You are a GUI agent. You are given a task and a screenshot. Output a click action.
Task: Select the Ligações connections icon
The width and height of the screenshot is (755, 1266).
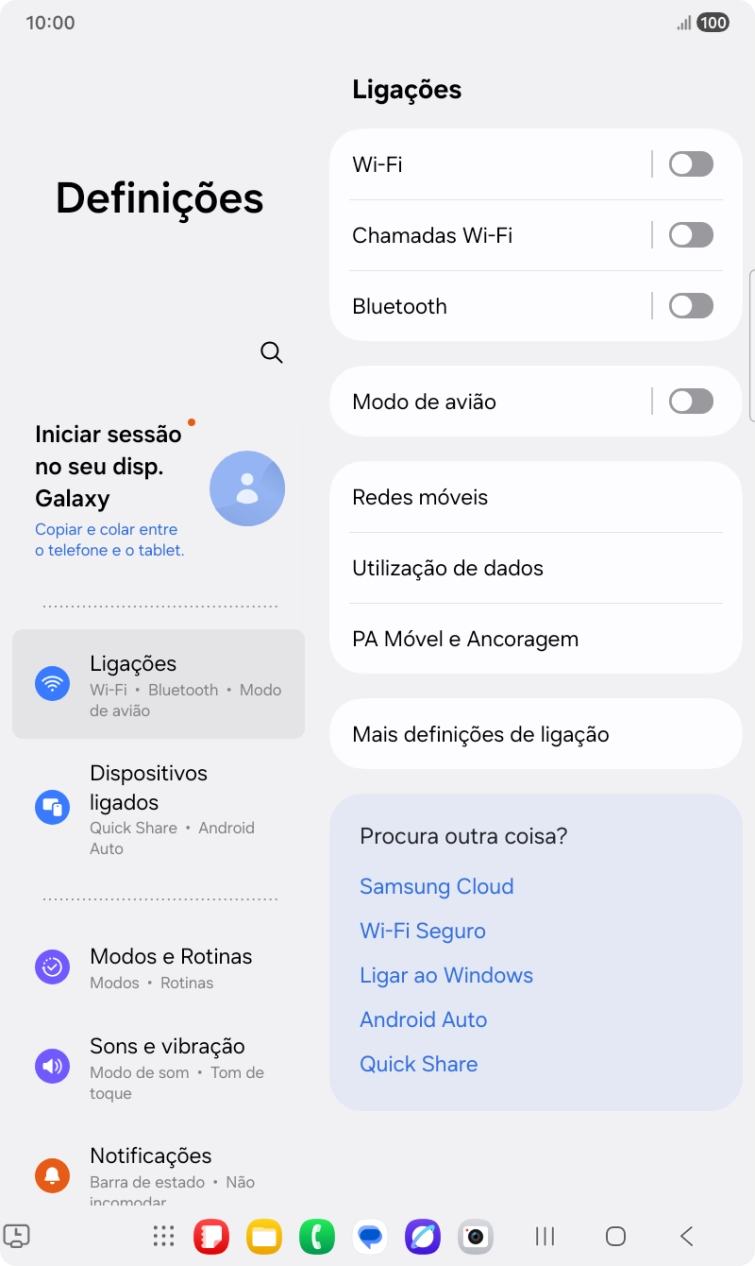(x=51, y=669)
